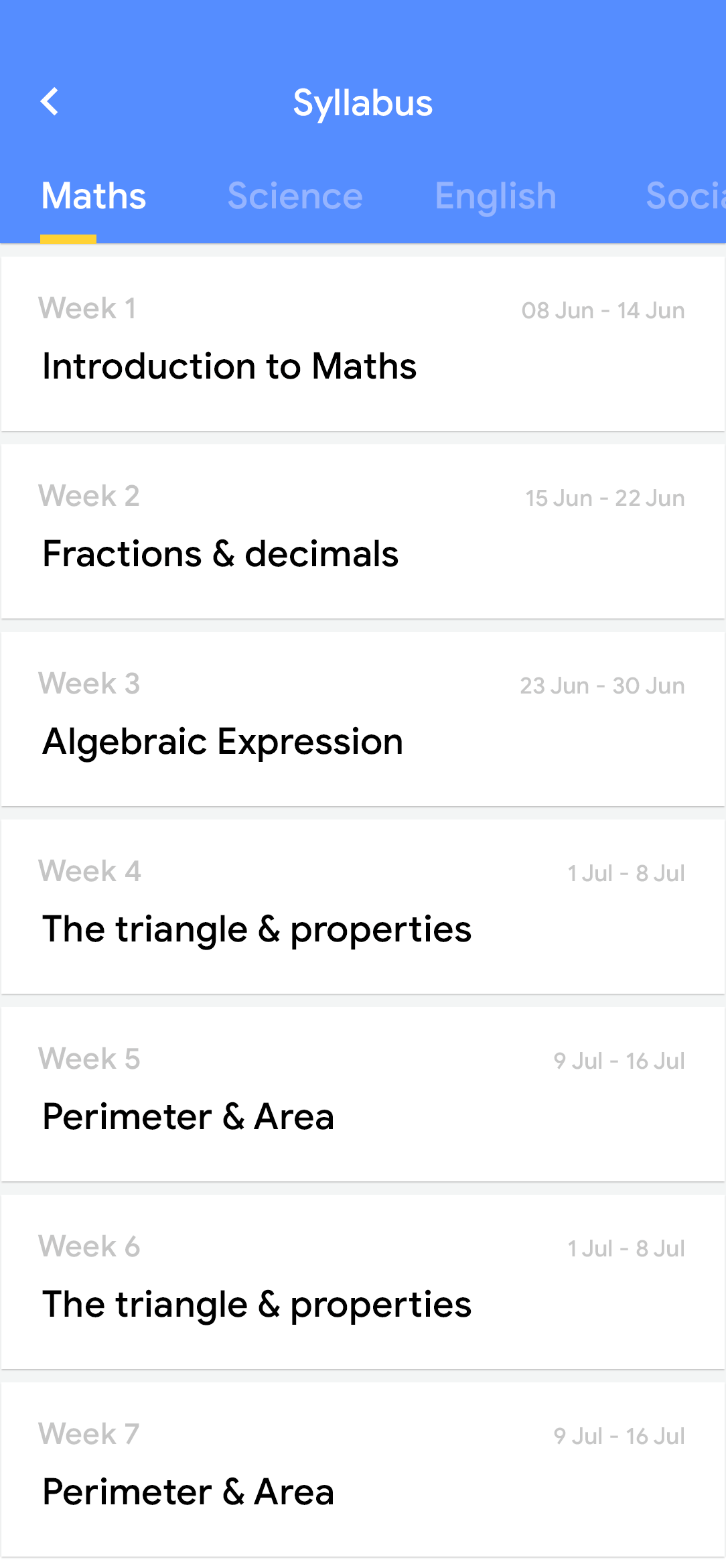Click the Week 3 label
Viewport: 726px width, 1568px height.
(90, 683)
